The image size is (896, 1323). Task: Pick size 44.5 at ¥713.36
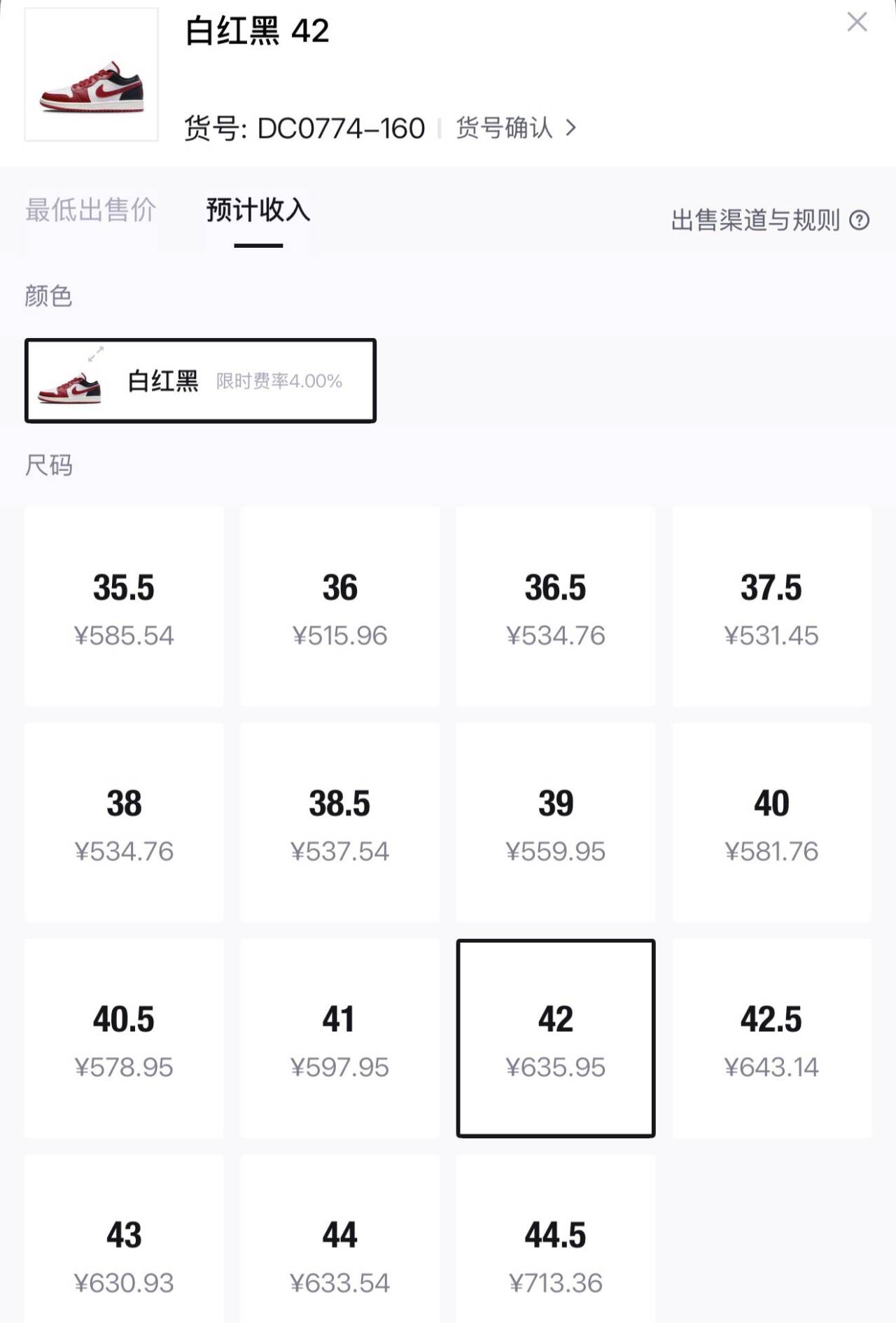(x=555, y=1253)
